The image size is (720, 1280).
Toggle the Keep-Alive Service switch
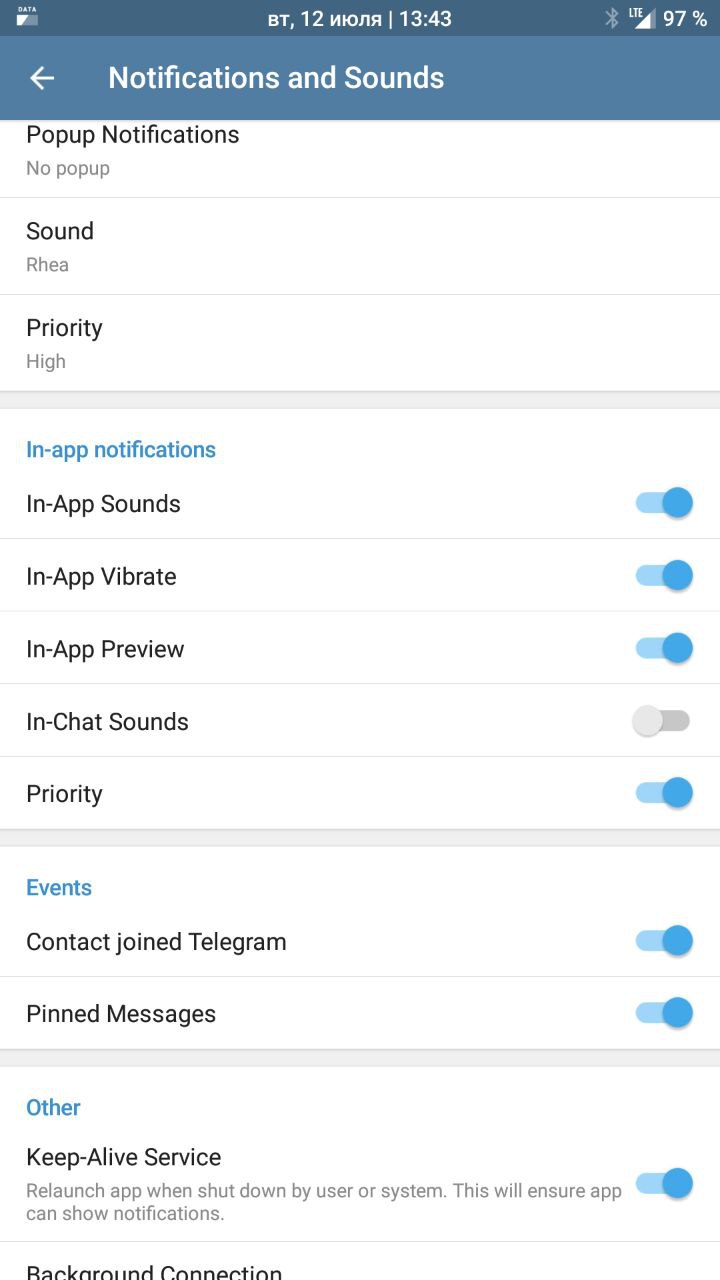point(664,1184)
